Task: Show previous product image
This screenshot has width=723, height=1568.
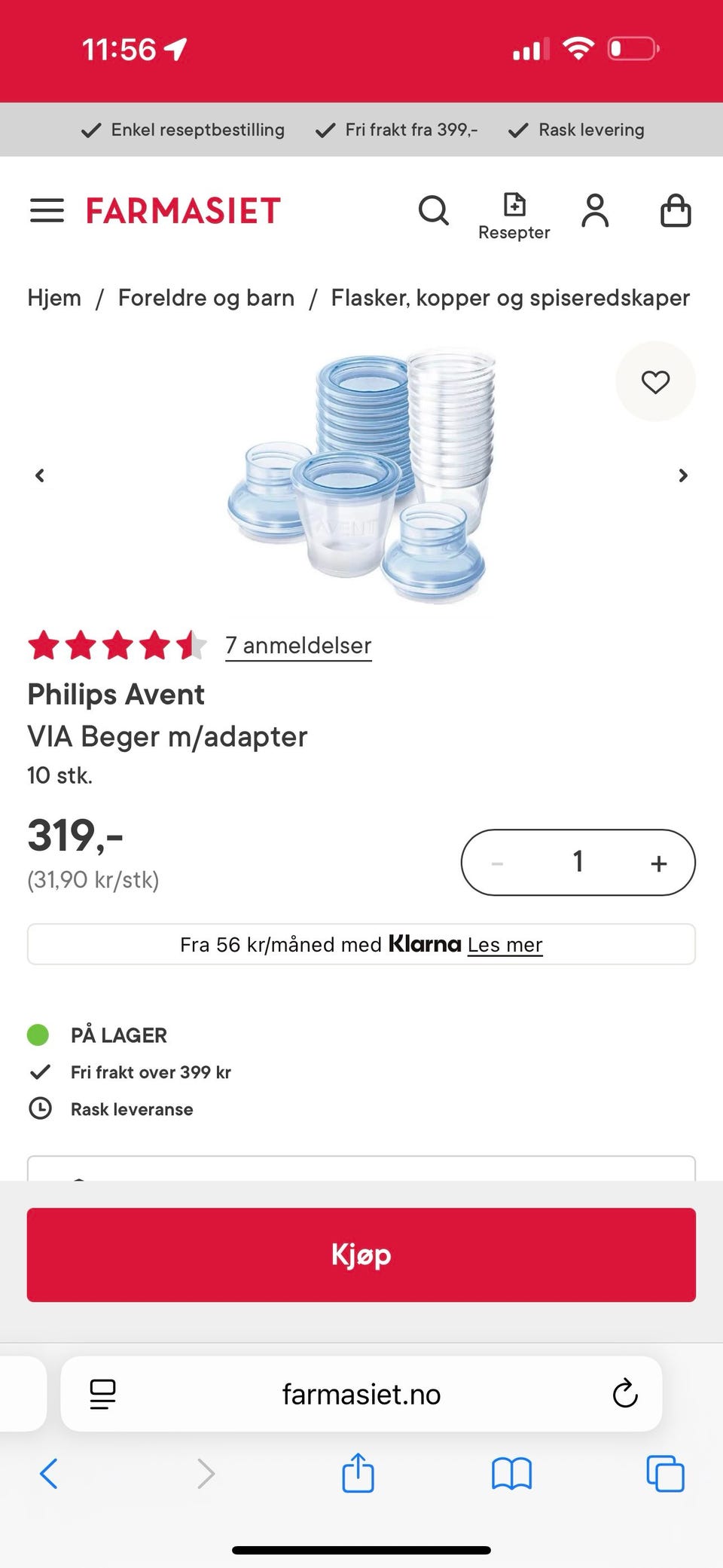Action: point(40,475)
